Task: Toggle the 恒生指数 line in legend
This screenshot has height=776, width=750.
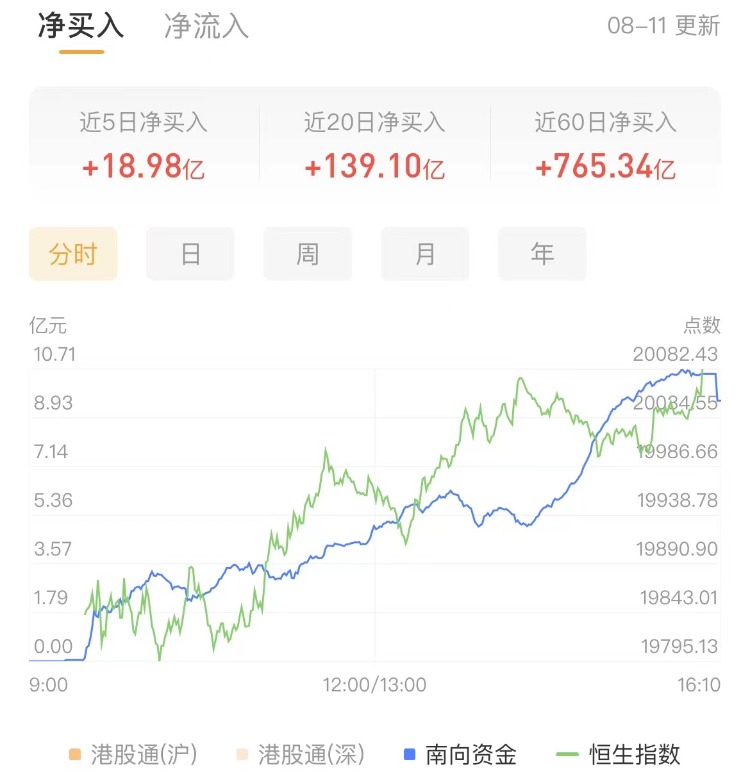Action: click(621, 754)
